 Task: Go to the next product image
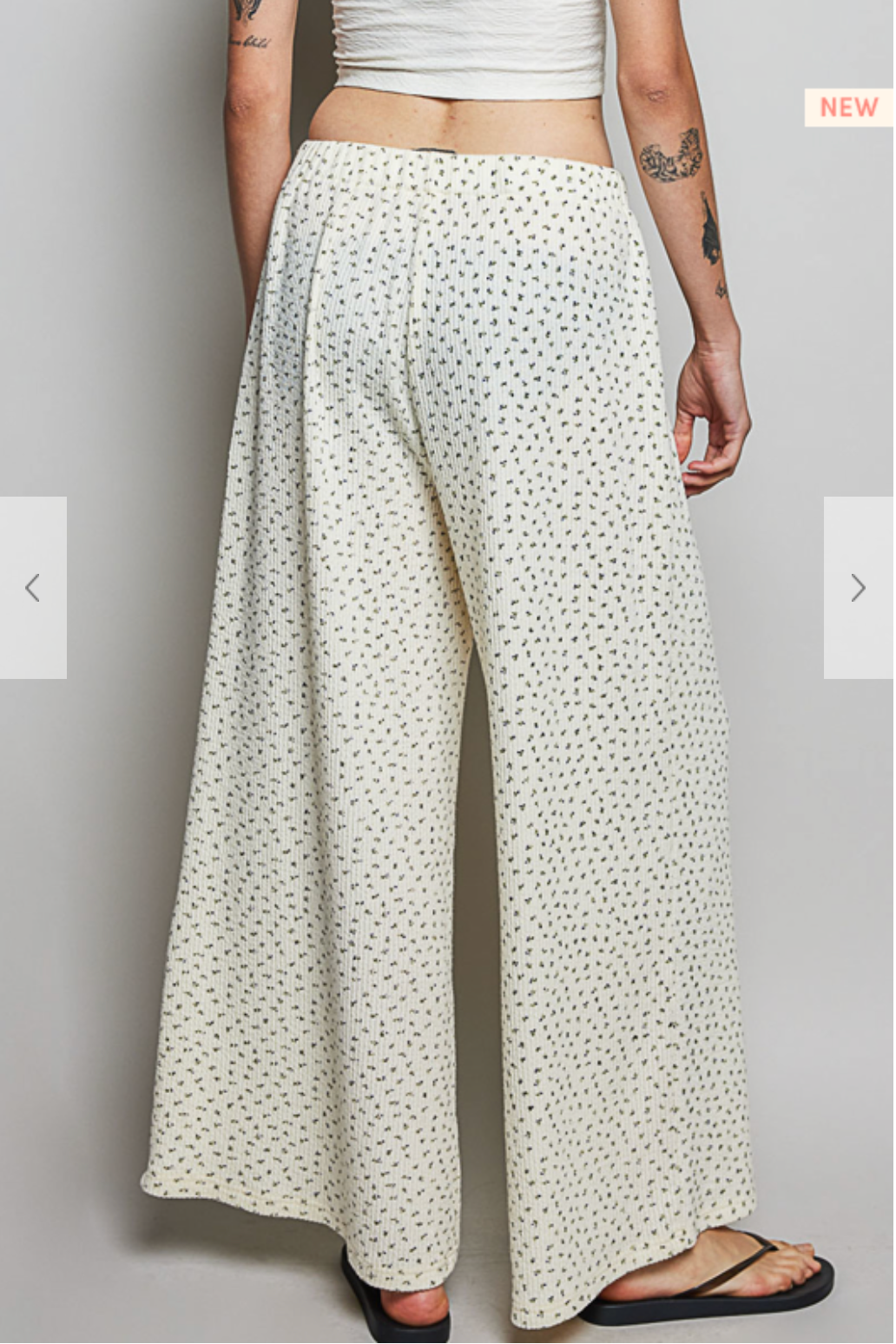858,588
